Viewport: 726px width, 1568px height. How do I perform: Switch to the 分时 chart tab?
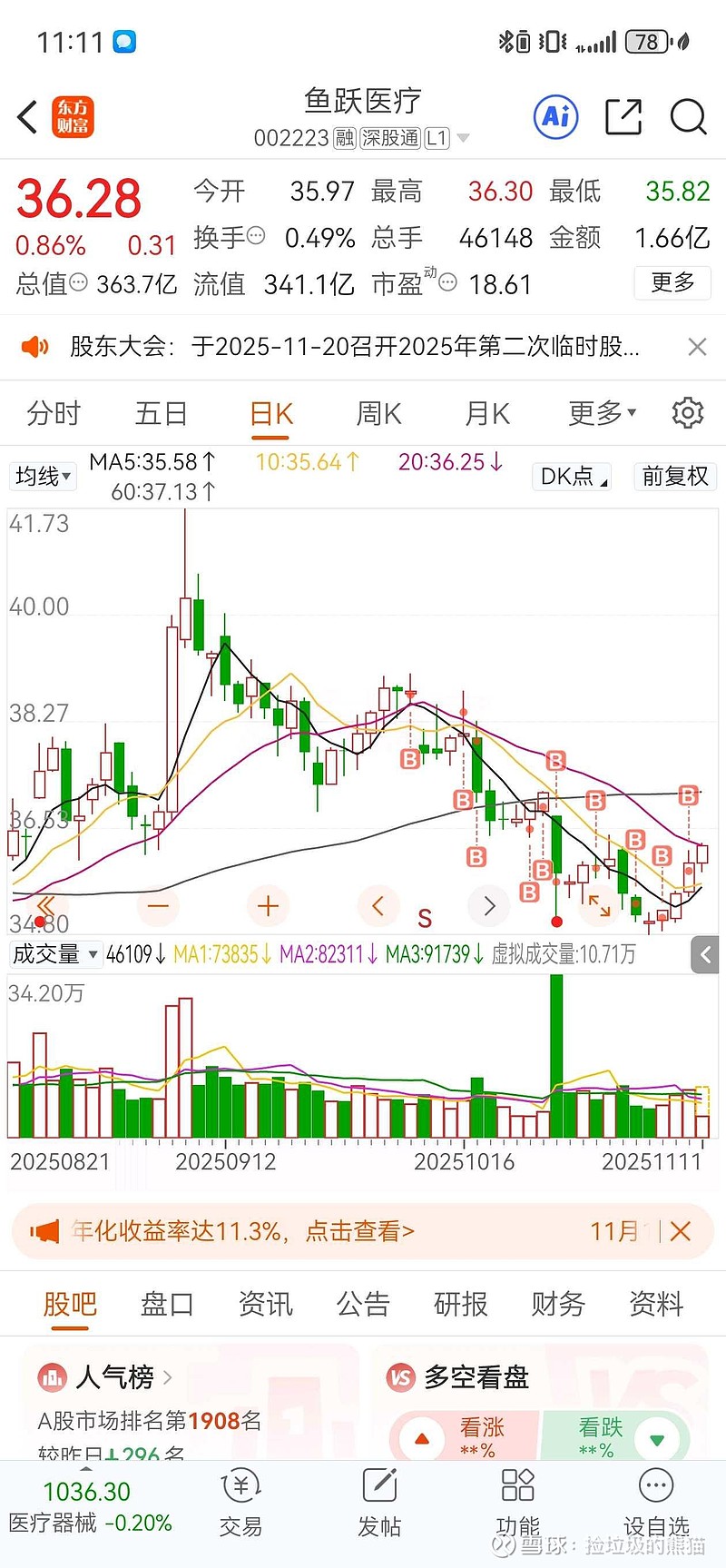54,414
